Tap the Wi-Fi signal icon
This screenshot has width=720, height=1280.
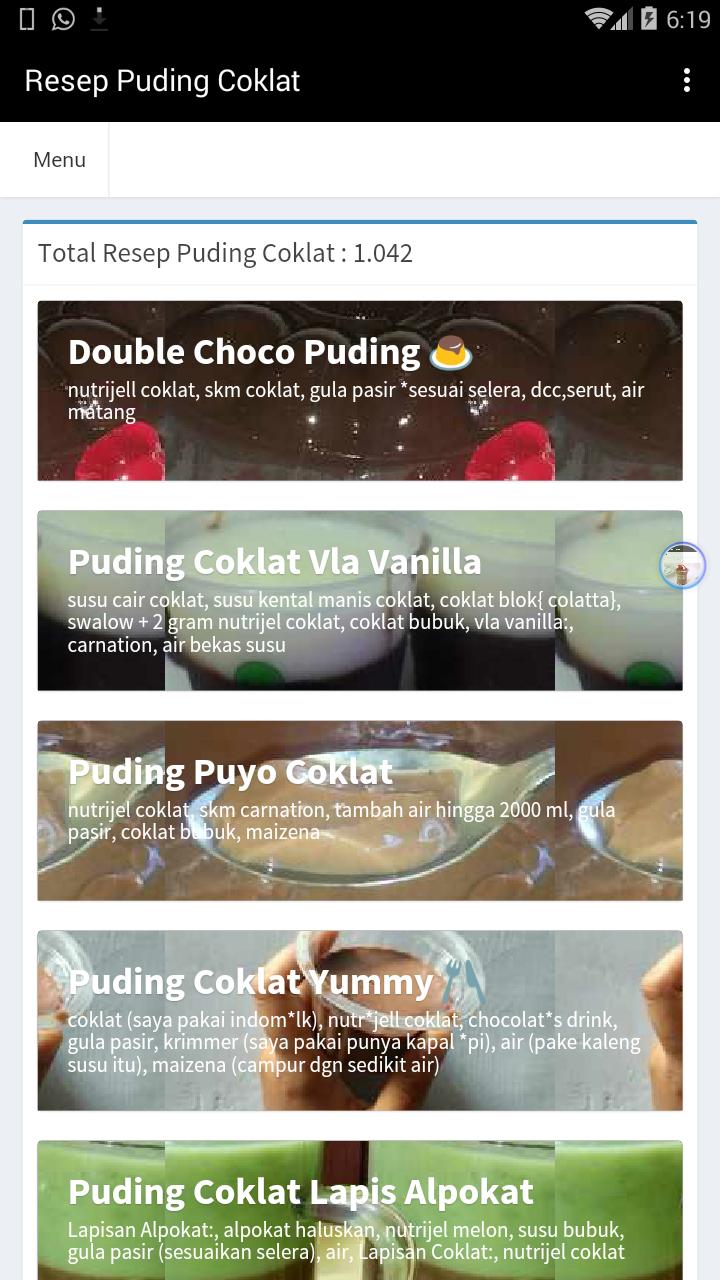[x=598, y=18]
